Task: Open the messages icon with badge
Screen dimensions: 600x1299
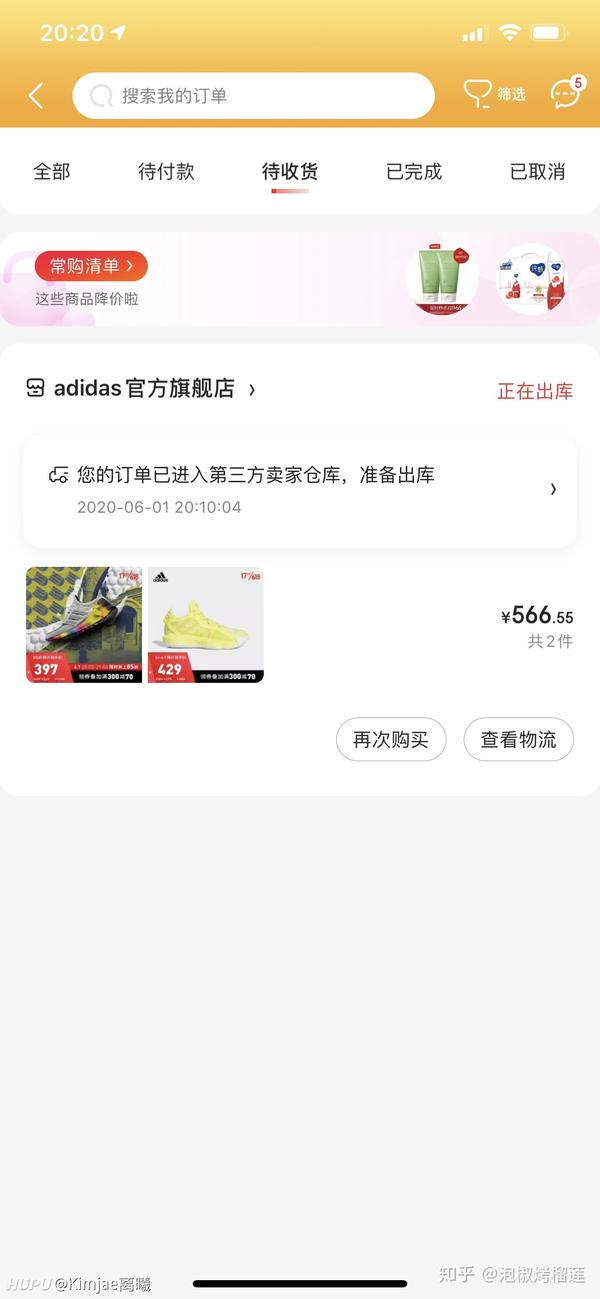Action: click(x=566, y=94)
